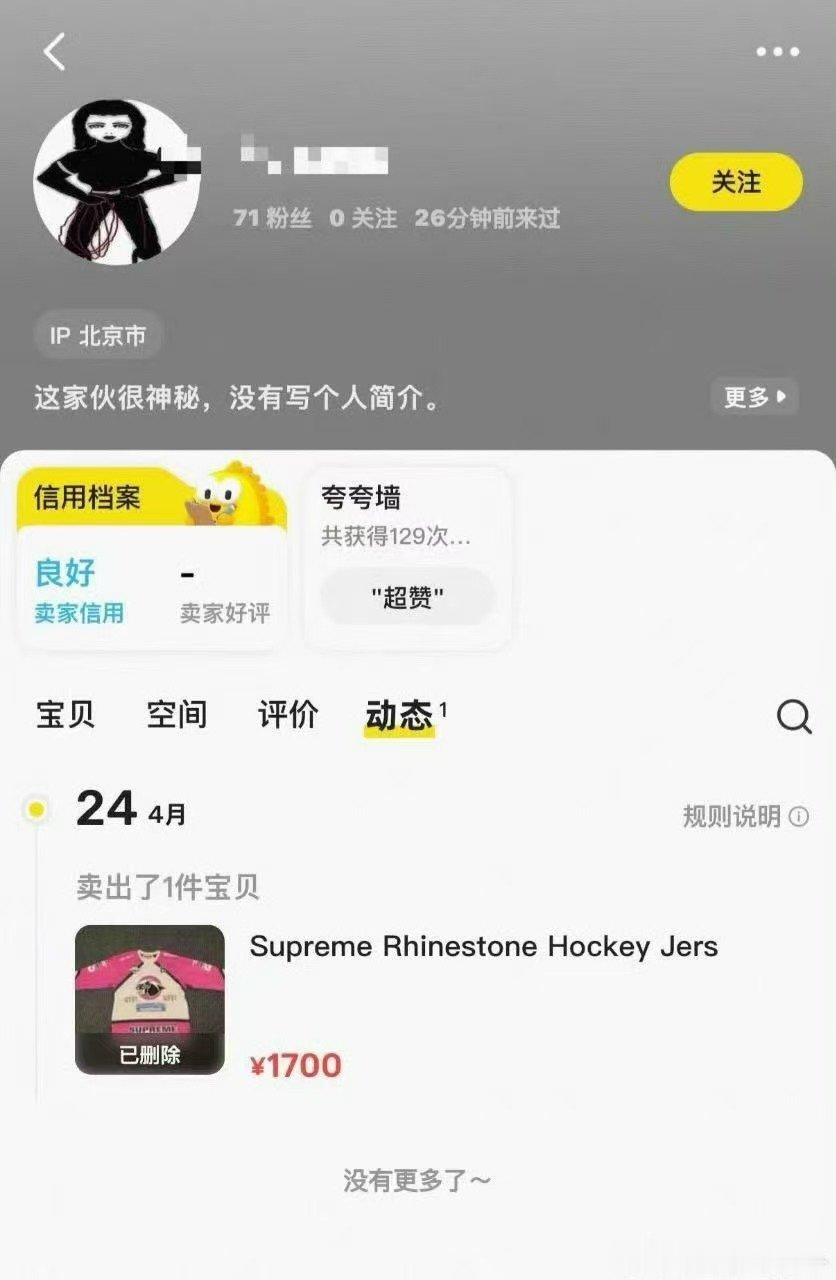Open the 夸夸墙 praise wall card

click(x=408, y=559)
